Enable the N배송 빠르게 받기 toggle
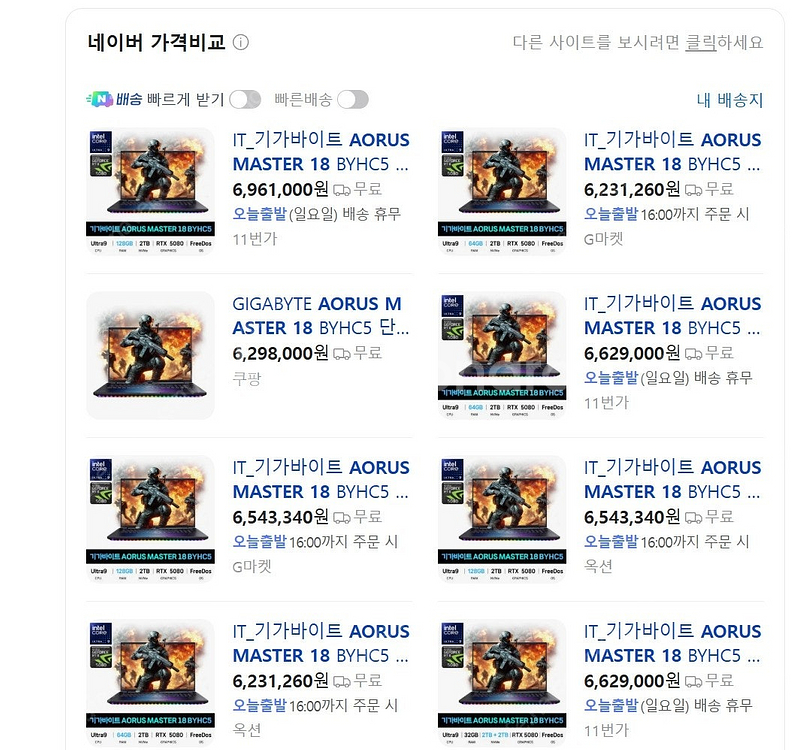Screen dimensions: 793x750 pos(245,100)
